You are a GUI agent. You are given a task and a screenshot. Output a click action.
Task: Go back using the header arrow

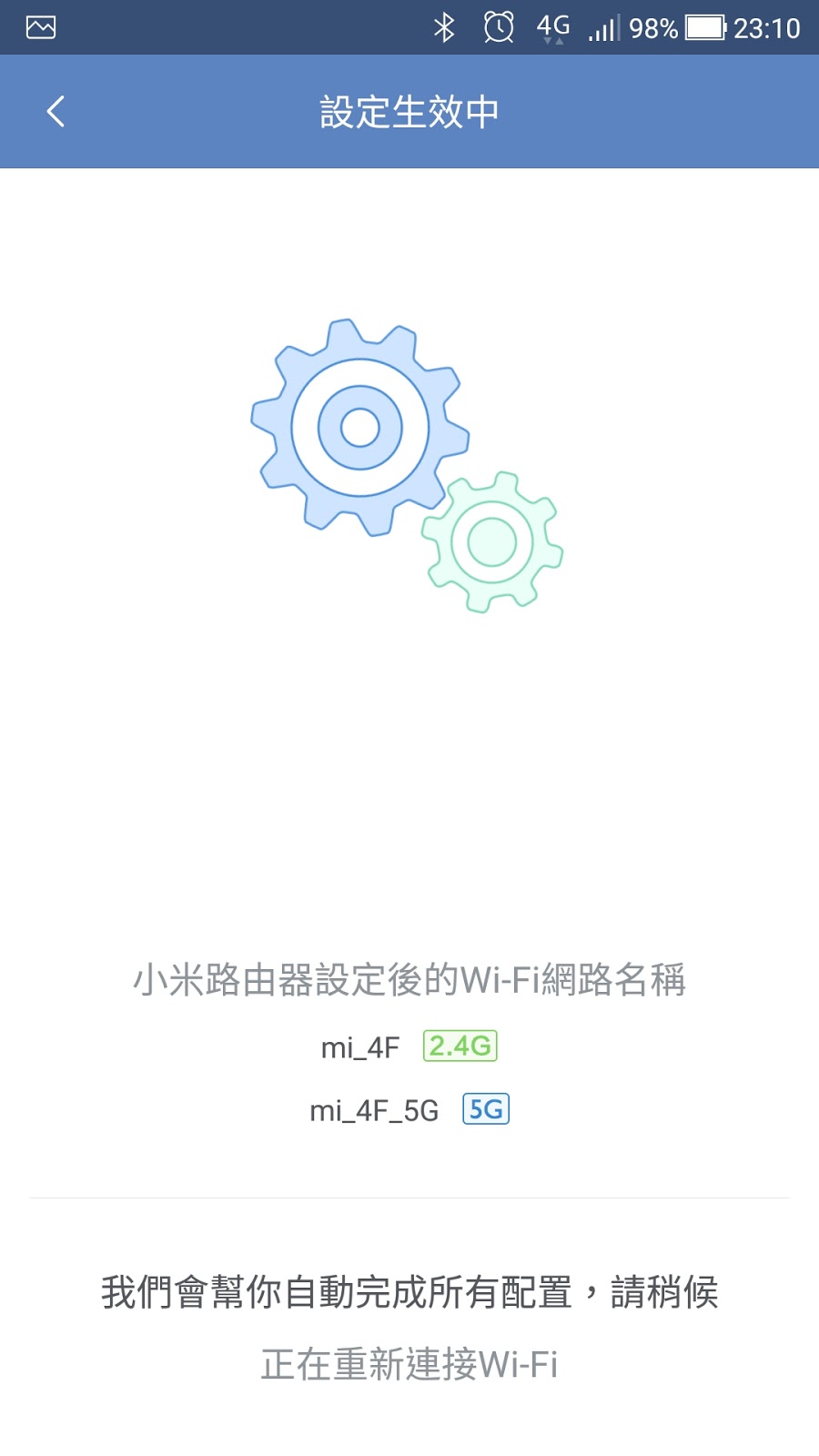click(56, 112)
